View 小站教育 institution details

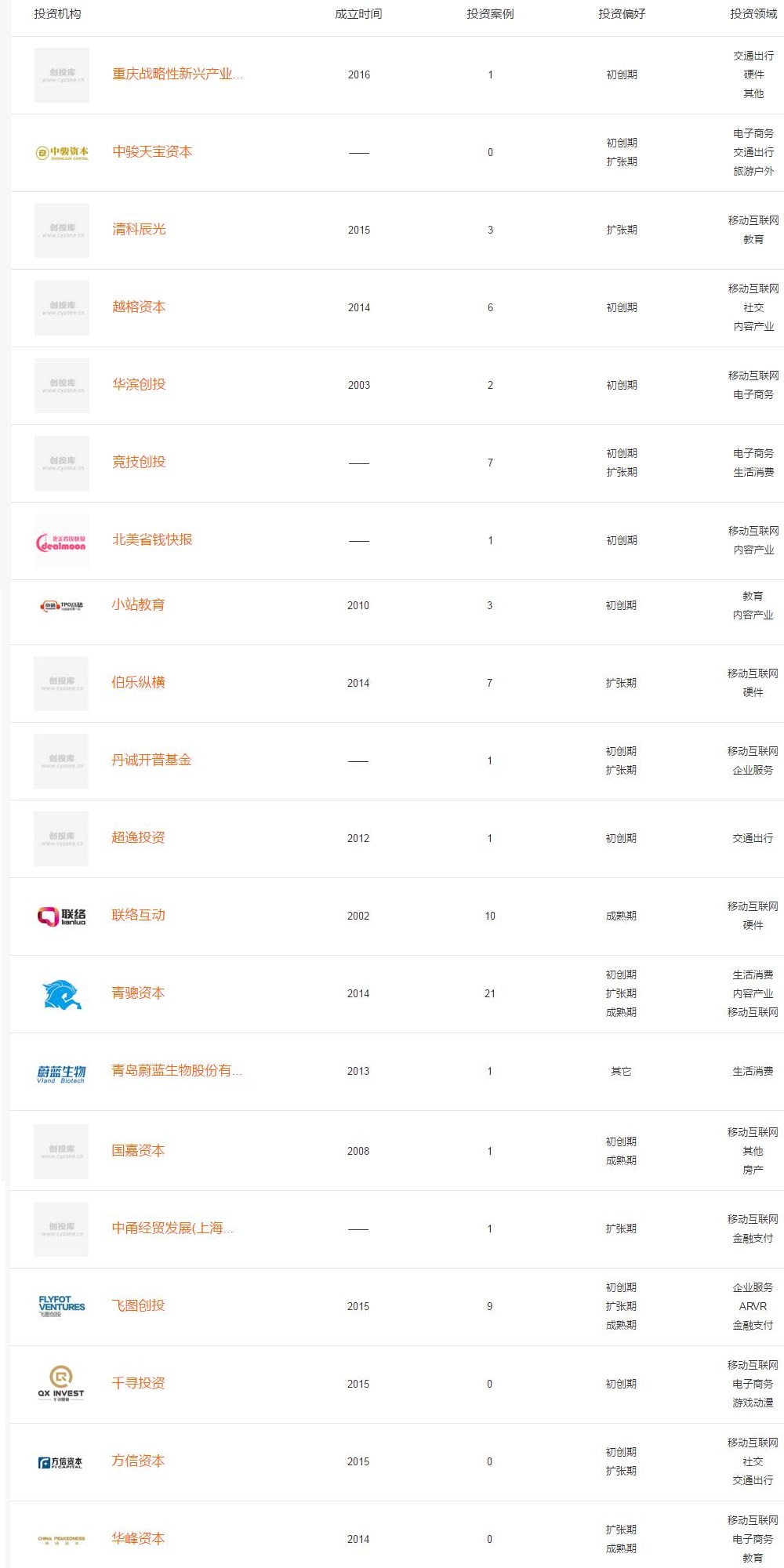coord(138,605)
